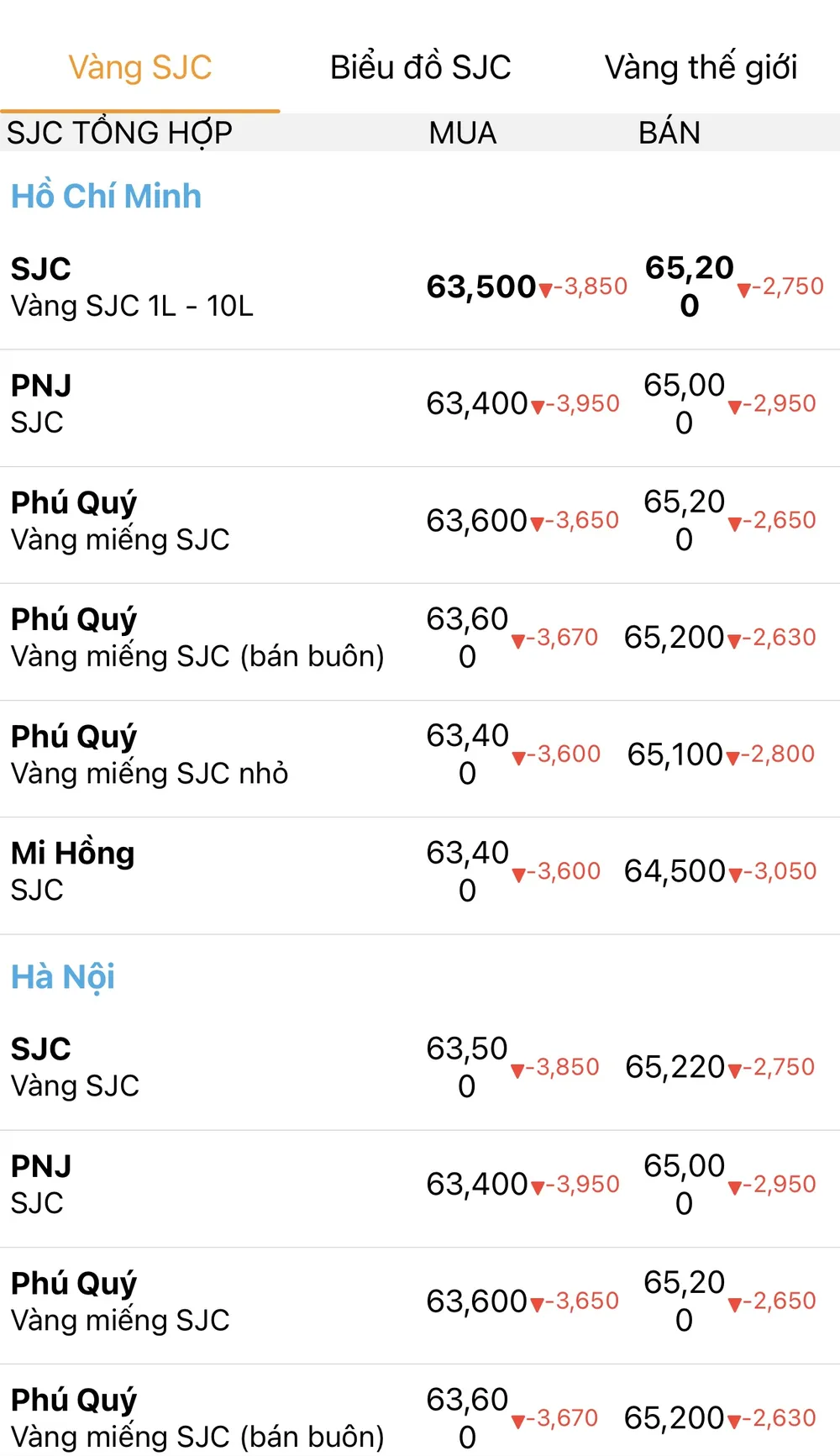Select the Vàng SJC tab
The height and width of the screenshot is (1456, 840).
139,67
